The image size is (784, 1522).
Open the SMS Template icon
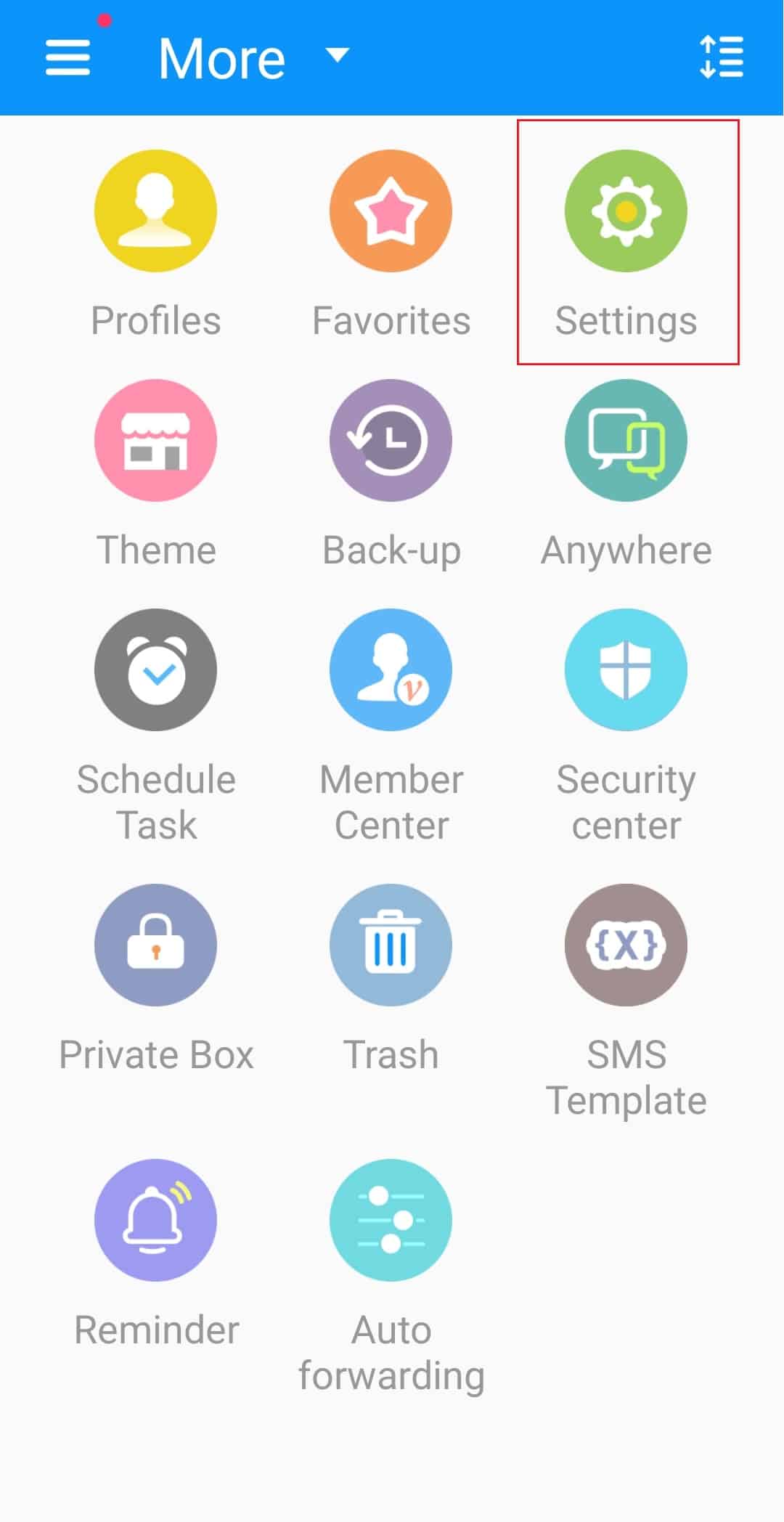pos(626,944)
